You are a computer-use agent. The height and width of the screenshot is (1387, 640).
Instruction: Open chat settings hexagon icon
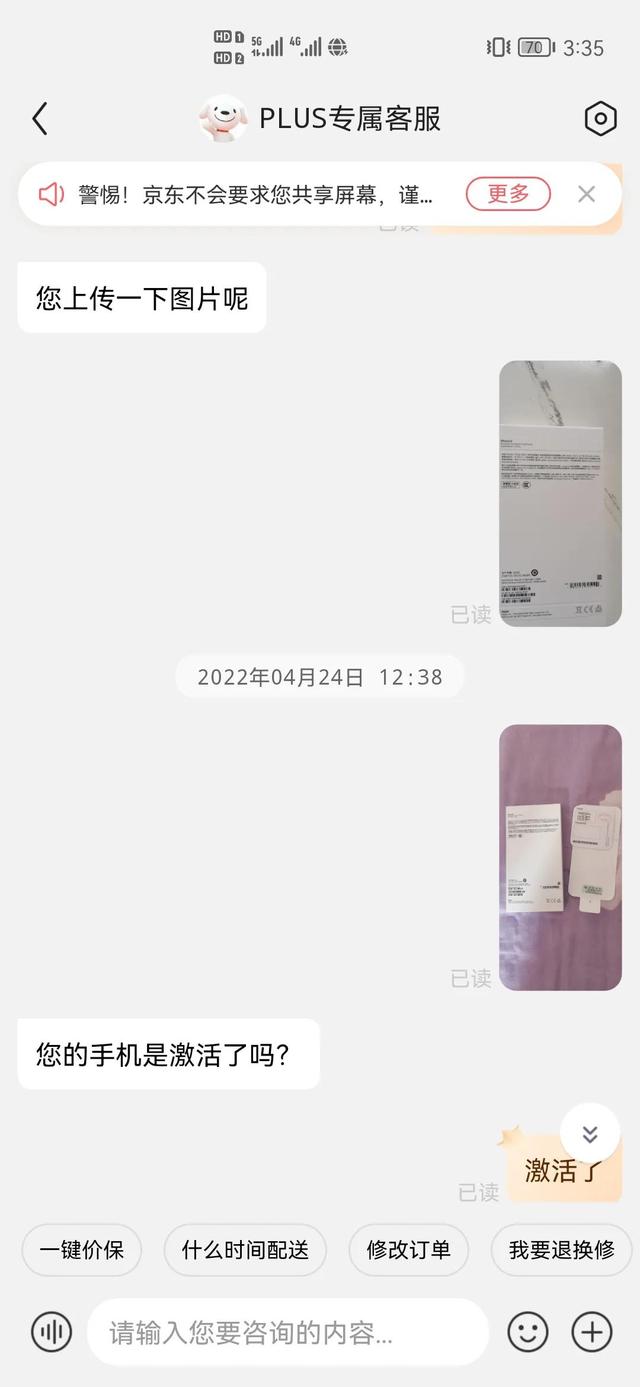point(600,119)
